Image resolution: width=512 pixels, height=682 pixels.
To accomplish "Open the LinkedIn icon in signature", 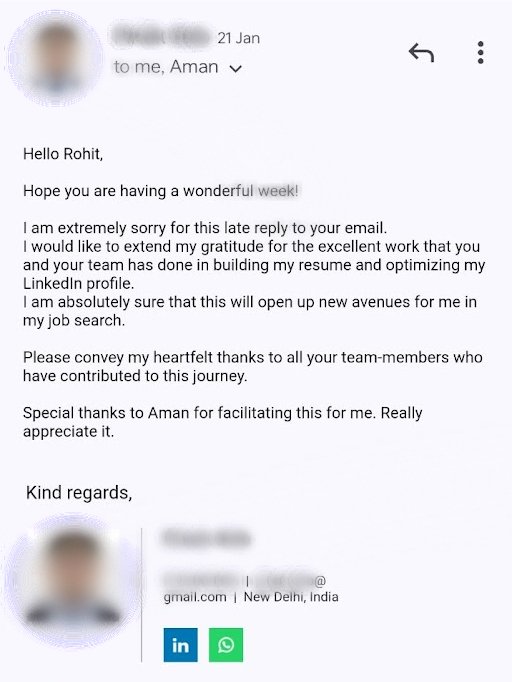I will [181, 645].
